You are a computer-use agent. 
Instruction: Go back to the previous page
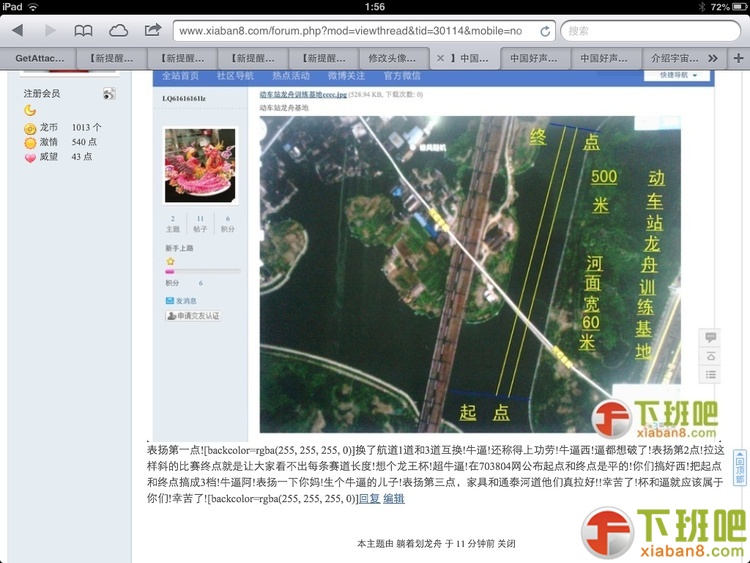tap(18, 31)
